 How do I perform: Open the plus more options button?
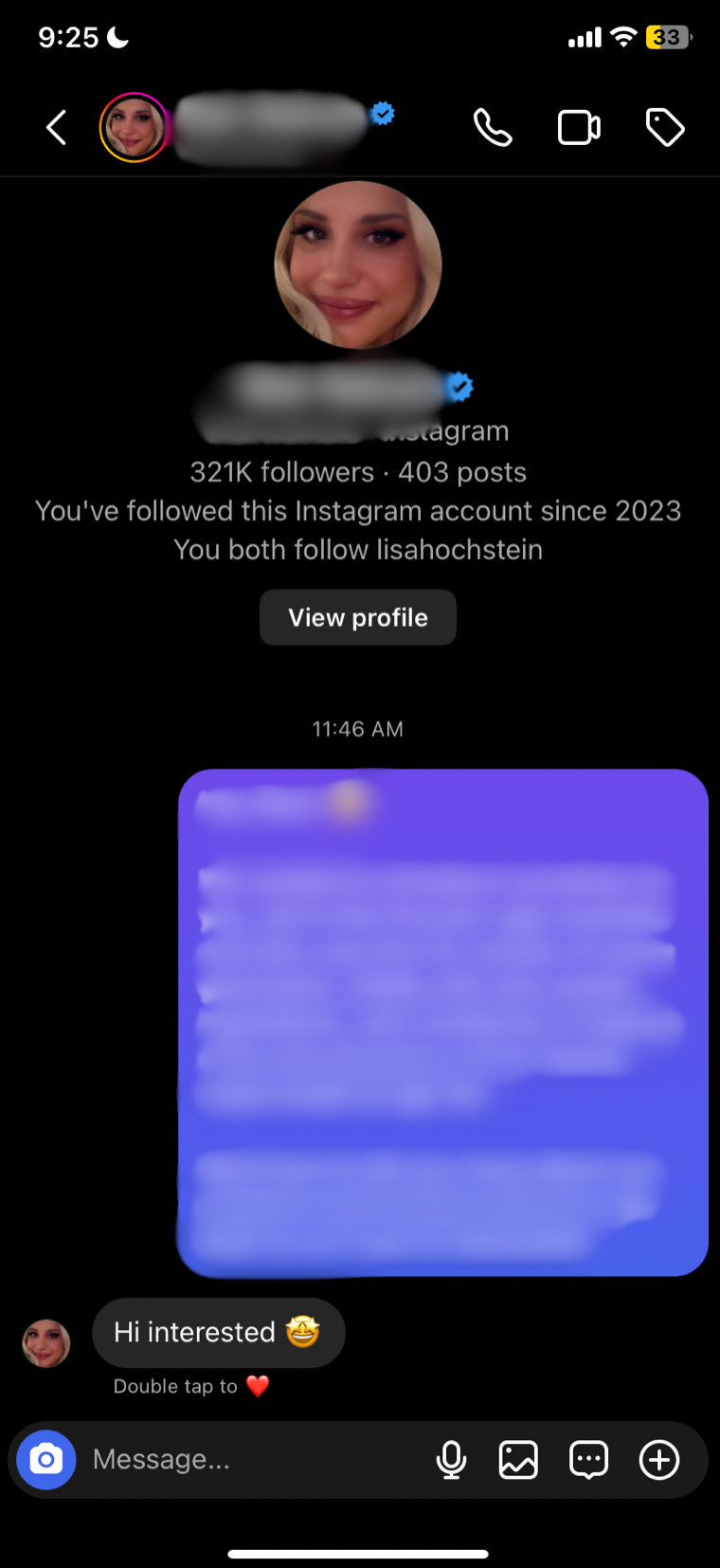pyautogui.click(x=659, y=1459)
